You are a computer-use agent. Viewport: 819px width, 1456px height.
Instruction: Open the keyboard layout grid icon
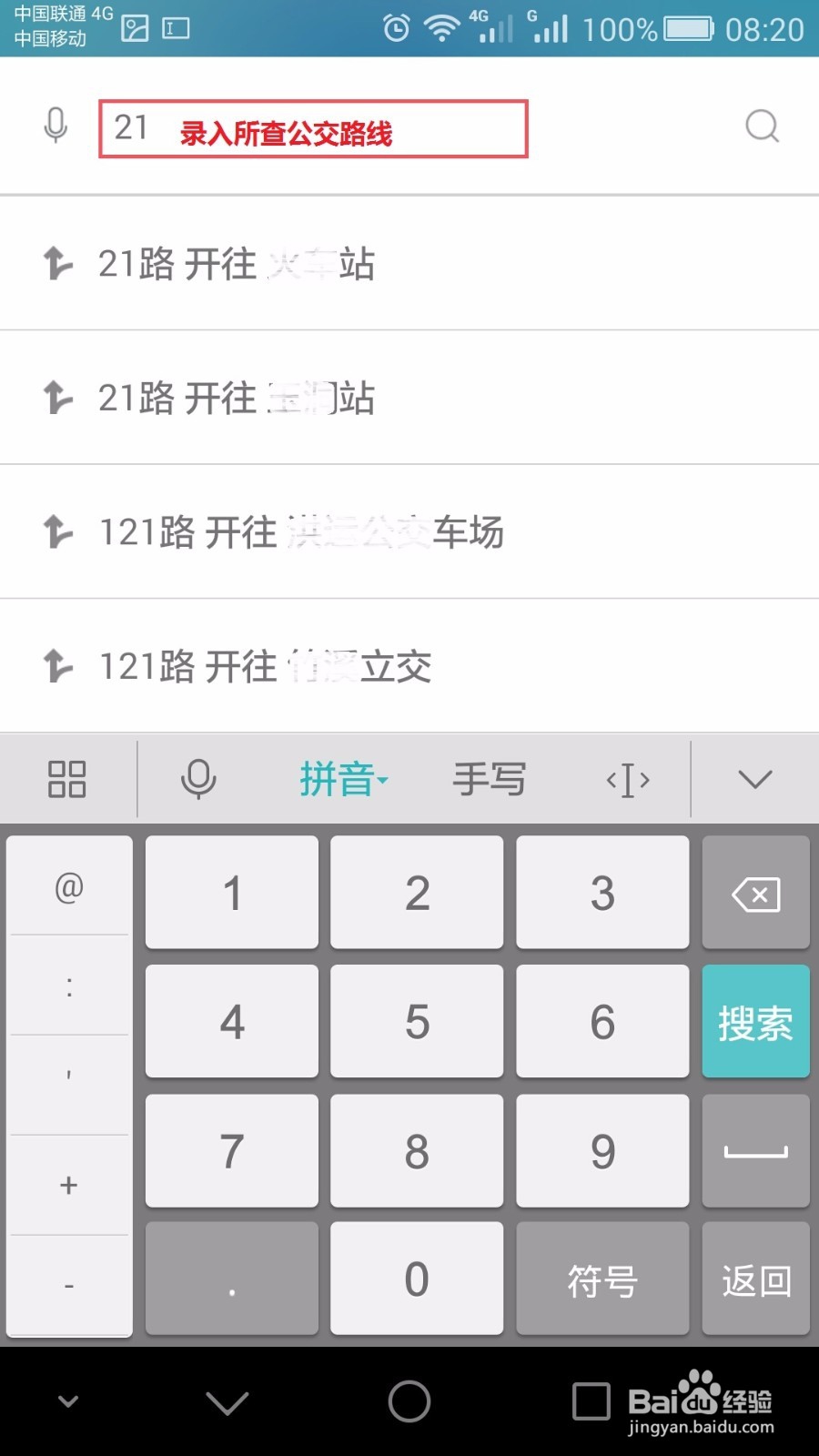(66, 779)
